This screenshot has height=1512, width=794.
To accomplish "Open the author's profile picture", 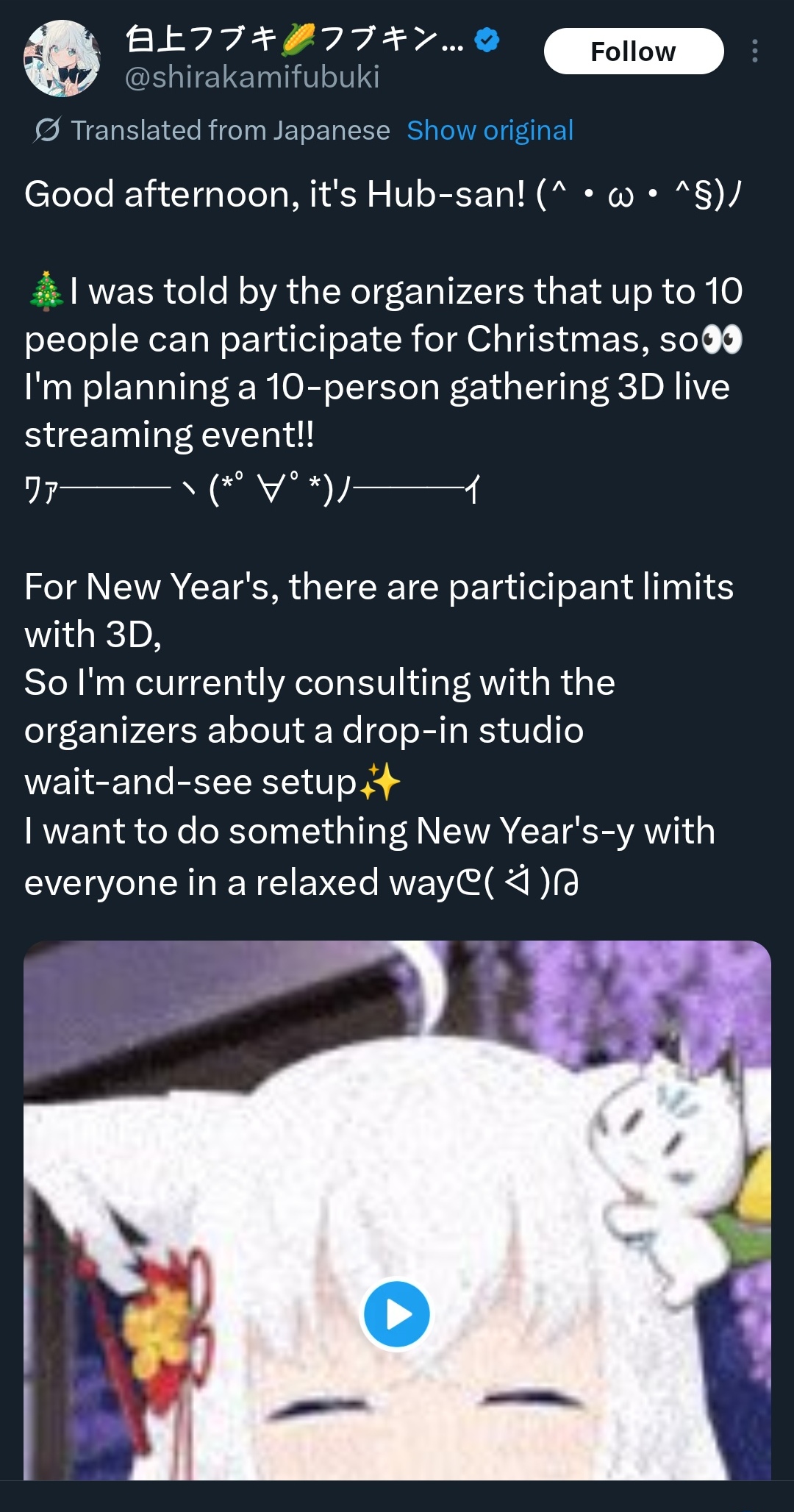I will point(62,58).
